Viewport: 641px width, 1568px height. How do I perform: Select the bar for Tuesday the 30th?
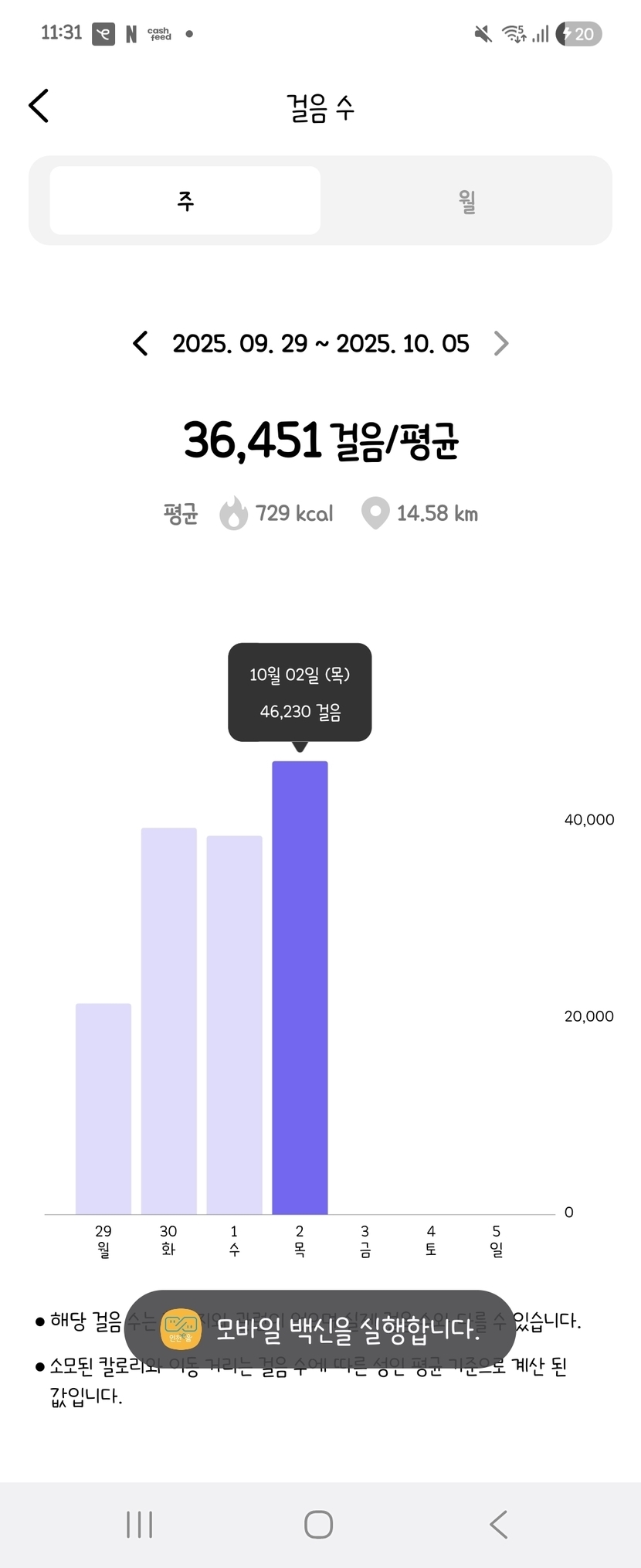(168, 1020)
